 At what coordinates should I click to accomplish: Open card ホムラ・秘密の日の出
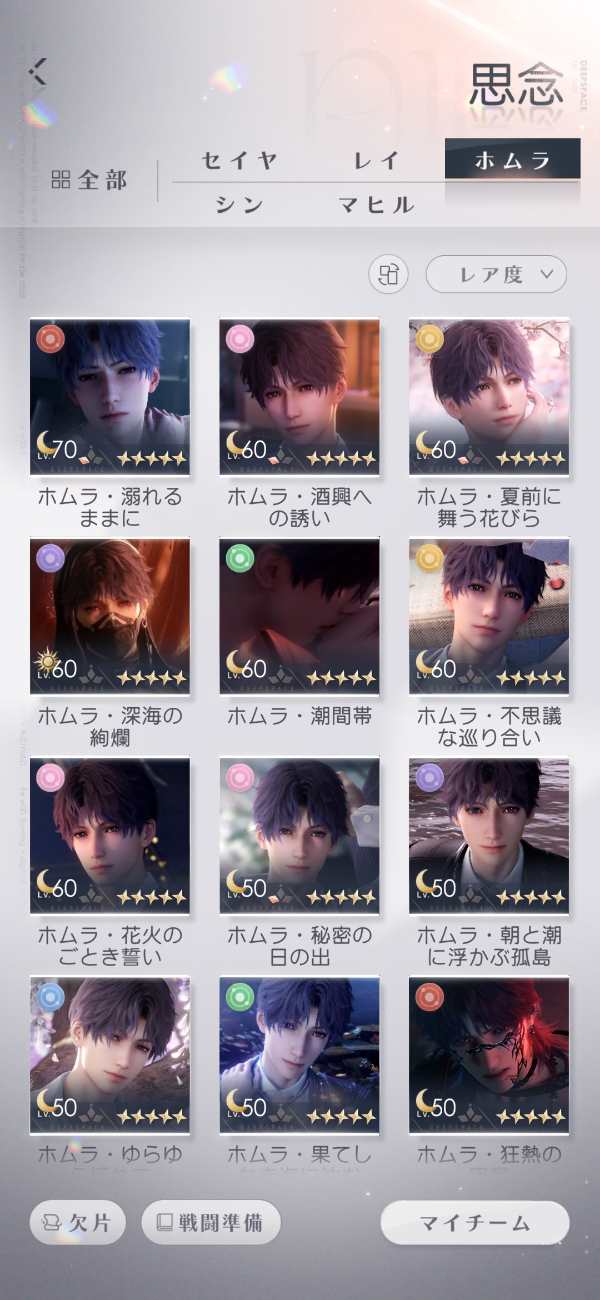pos(299,835)
